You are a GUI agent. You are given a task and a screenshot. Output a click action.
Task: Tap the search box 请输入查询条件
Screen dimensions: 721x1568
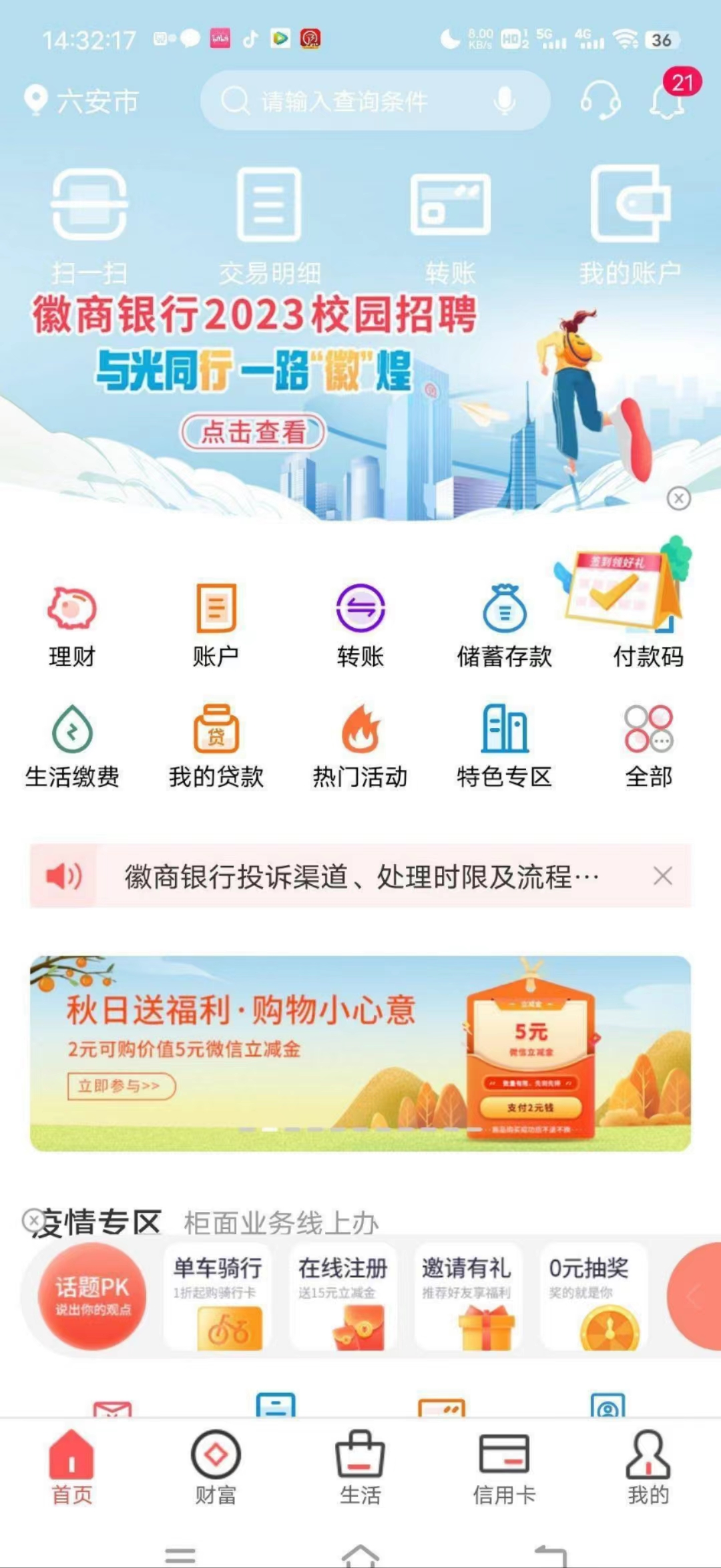(x=360, y=102)
